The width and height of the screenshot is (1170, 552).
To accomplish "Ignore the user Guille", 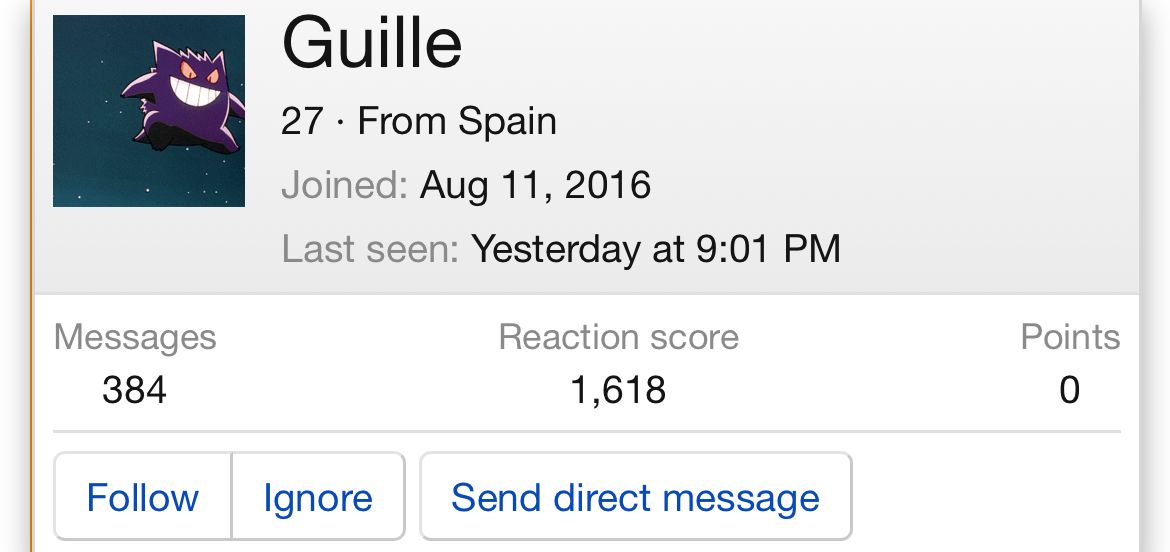I will point(318,497).
